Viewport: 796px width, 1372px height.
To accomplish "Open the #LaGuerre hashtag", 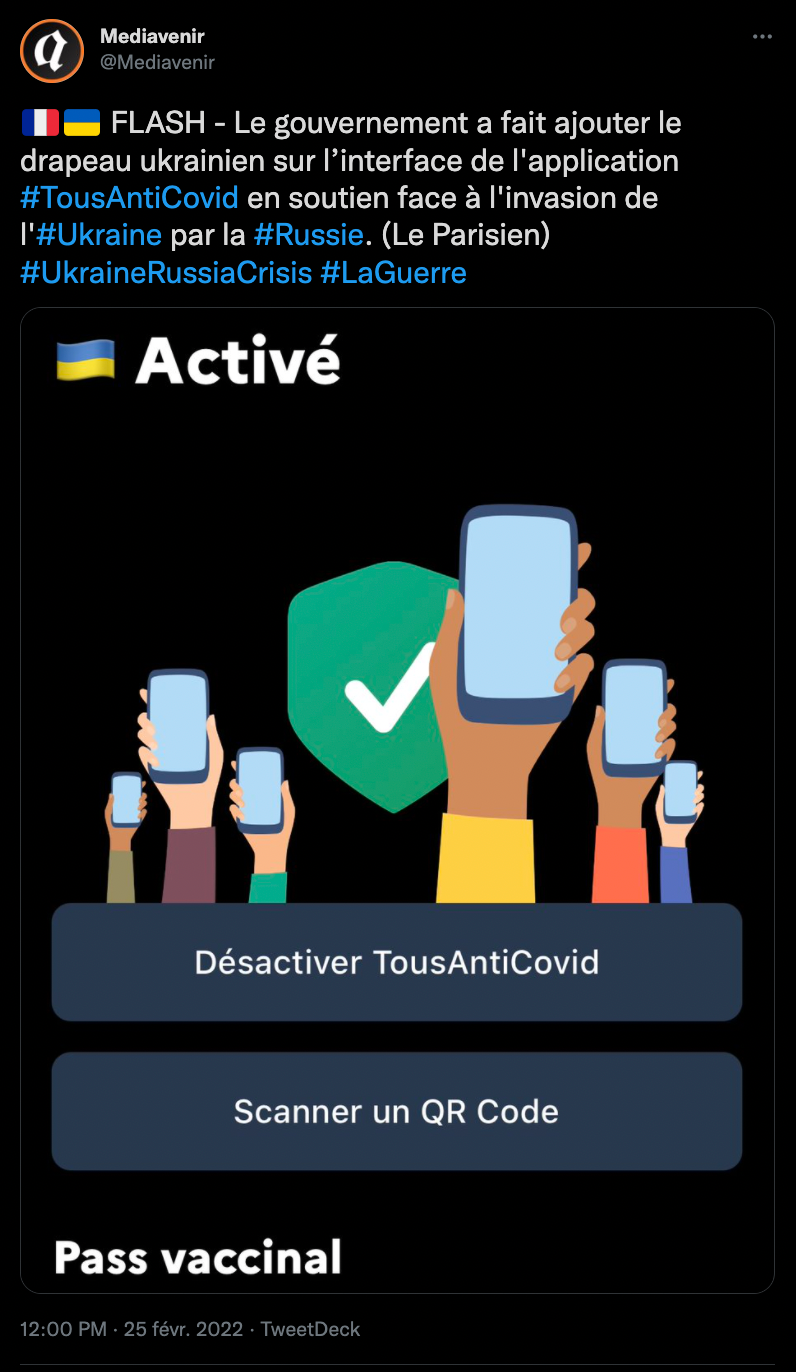I will [x=393, y=271].
